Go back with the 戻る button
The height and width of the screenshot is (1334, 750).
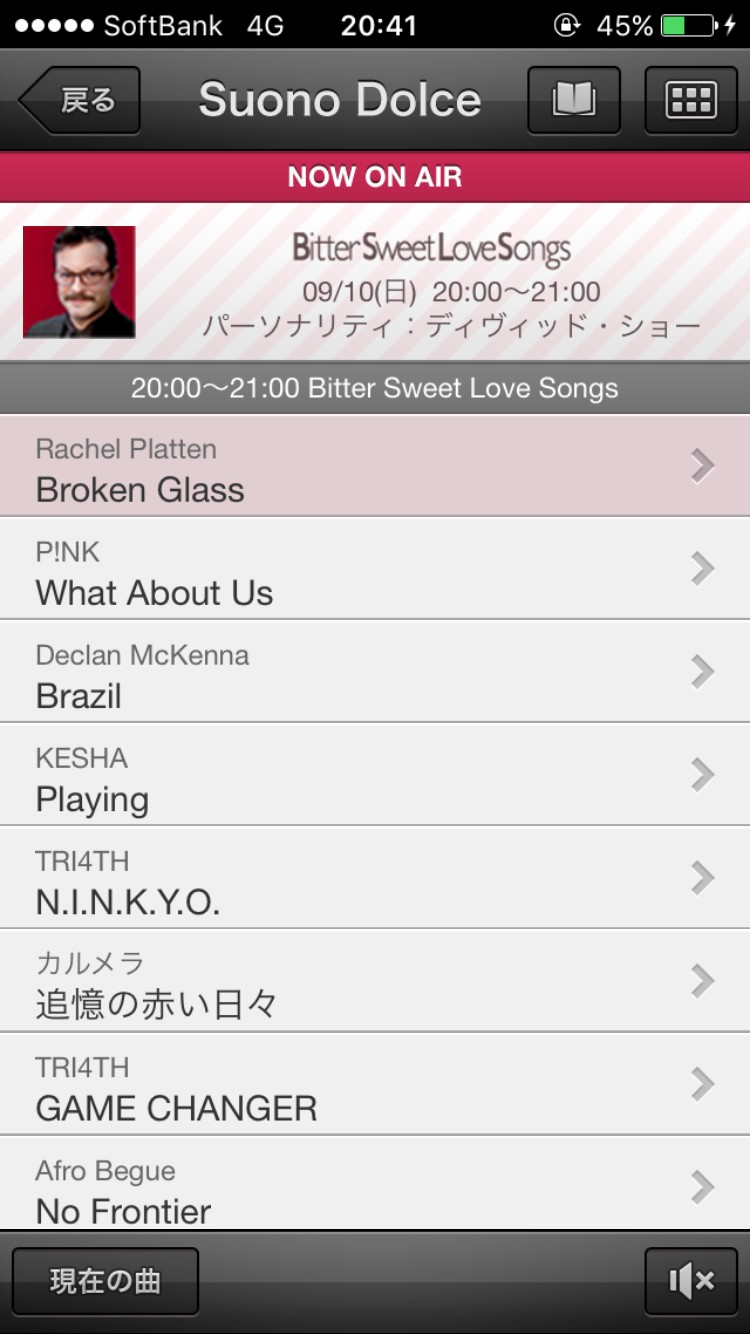pos(80,100)
